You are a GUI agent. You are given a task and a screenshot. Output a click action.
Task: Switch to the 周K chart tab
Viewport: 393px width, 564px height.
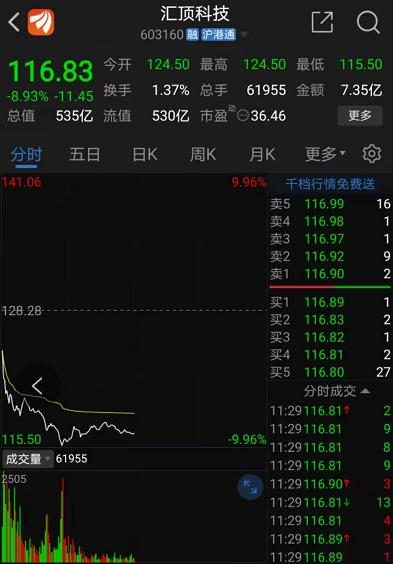(203, 155)
